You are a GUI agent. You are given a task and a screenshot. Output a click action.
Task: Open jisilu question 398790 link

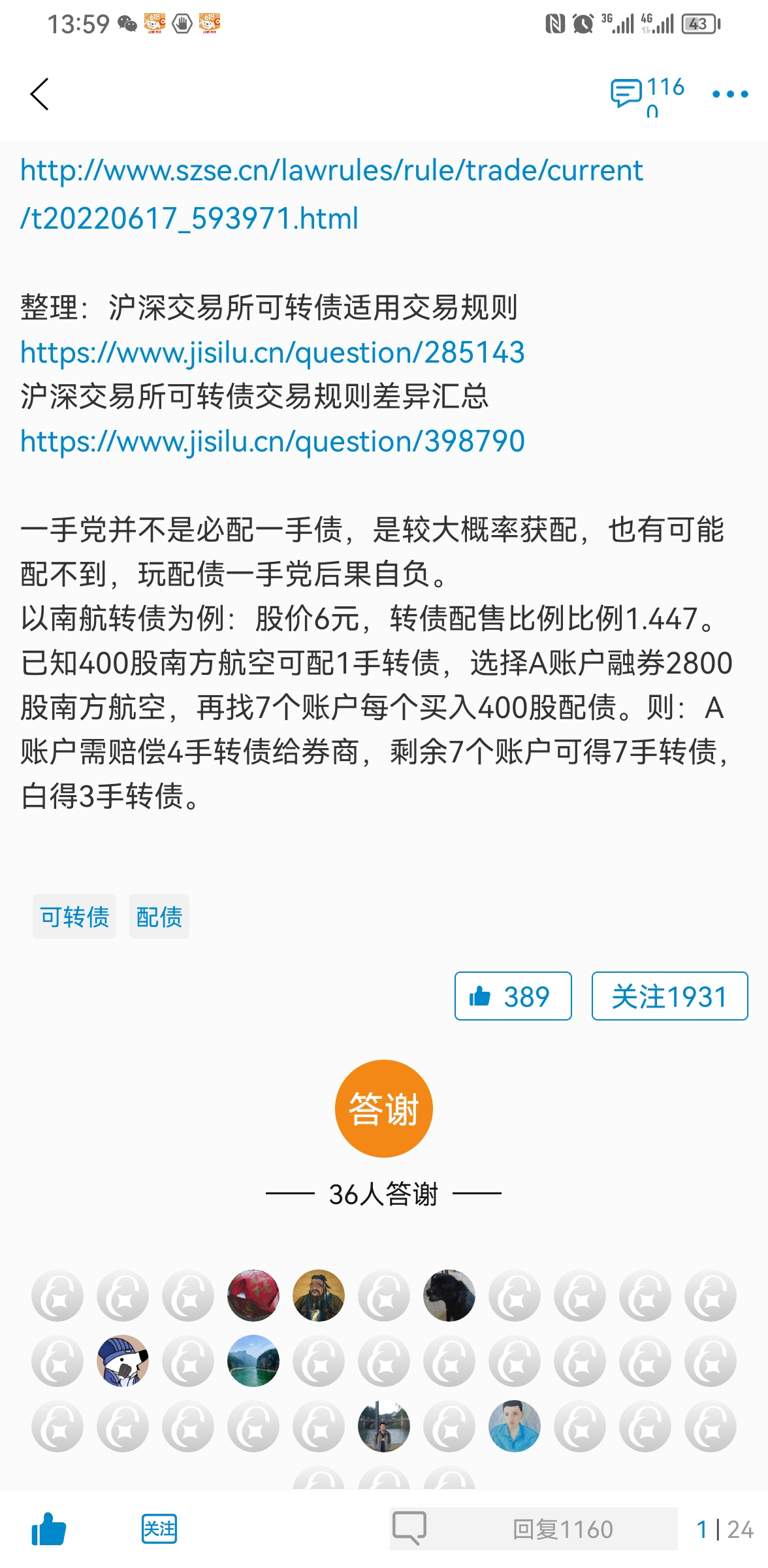(272, 442)
